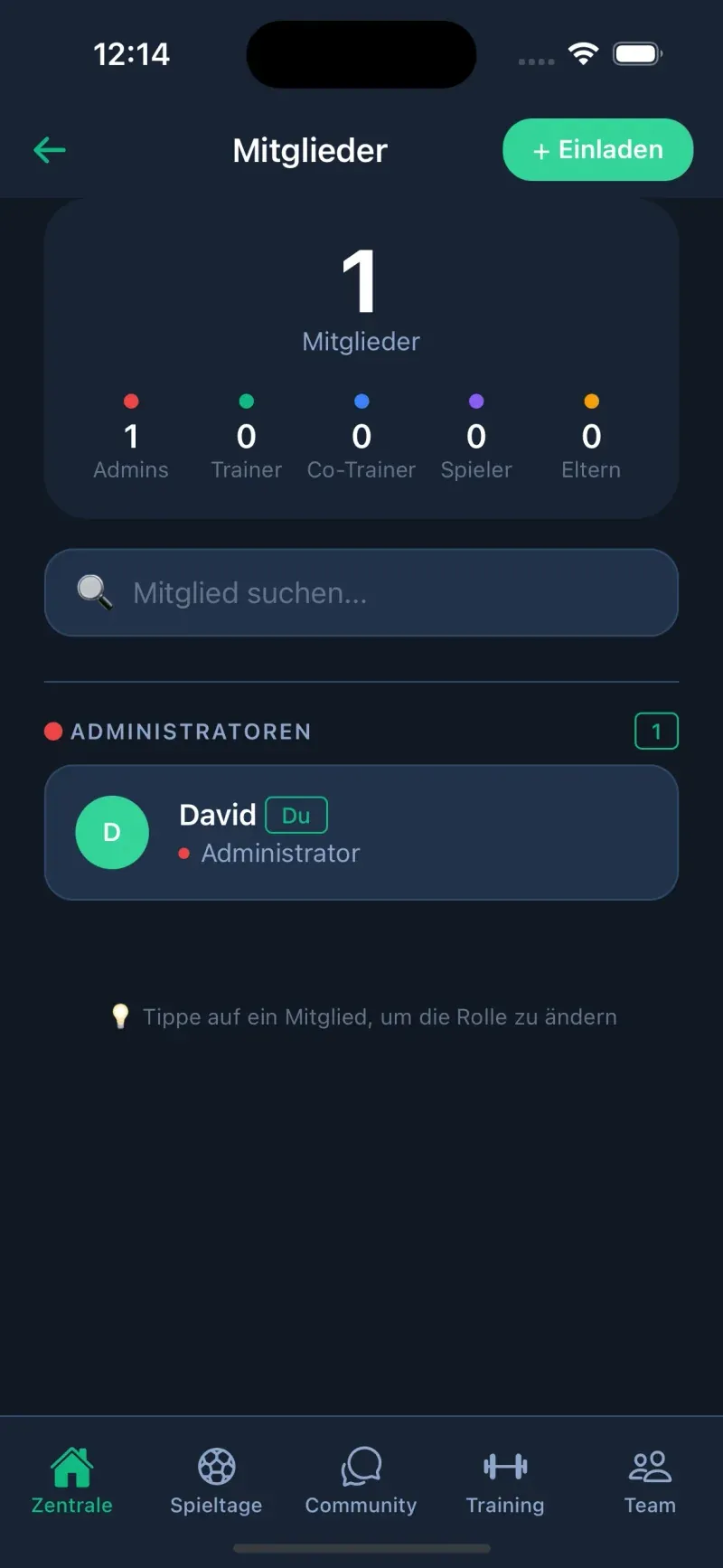Open the Community chat icon
This screenshot has height=1568, width=723.
[360, 1465]
